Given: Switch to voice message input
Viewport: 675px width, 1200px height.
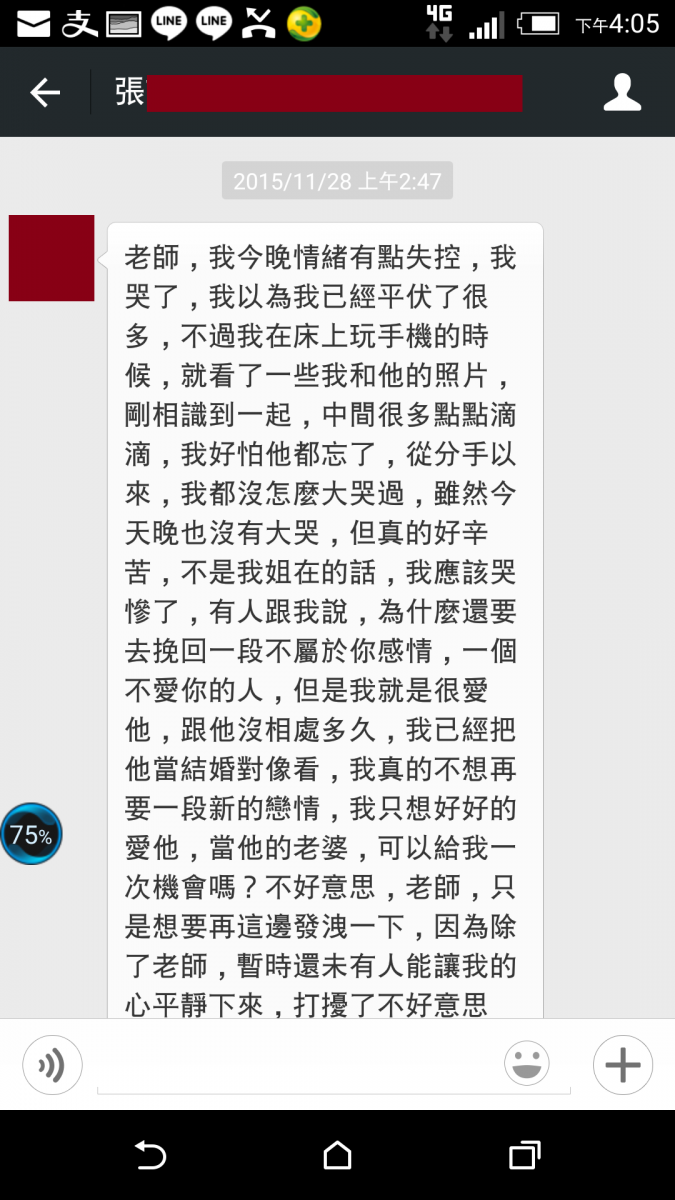Looking at the screenshot, I should [52, 1065].
